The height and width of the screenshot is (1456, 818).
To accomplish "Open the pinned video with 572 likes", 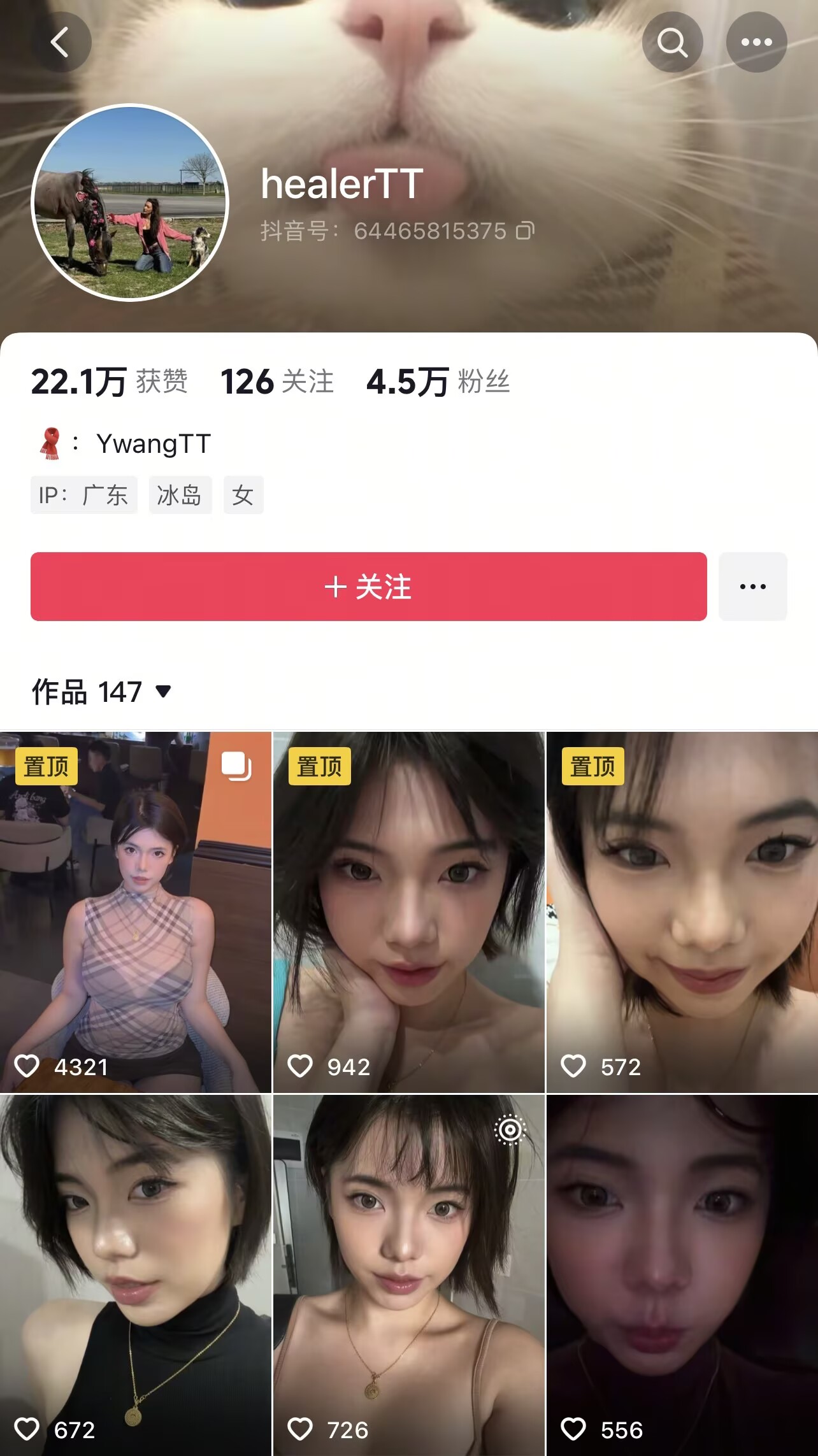I will (682, 912).
